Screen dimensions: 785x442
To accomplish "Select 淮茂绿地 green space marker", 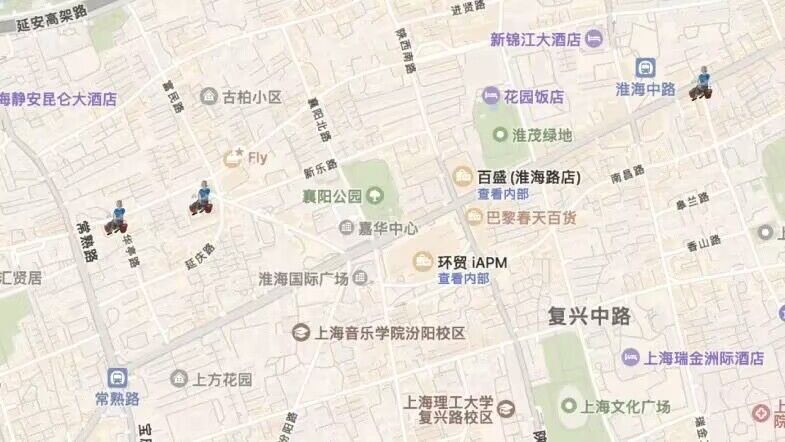I will click(497, 134).
